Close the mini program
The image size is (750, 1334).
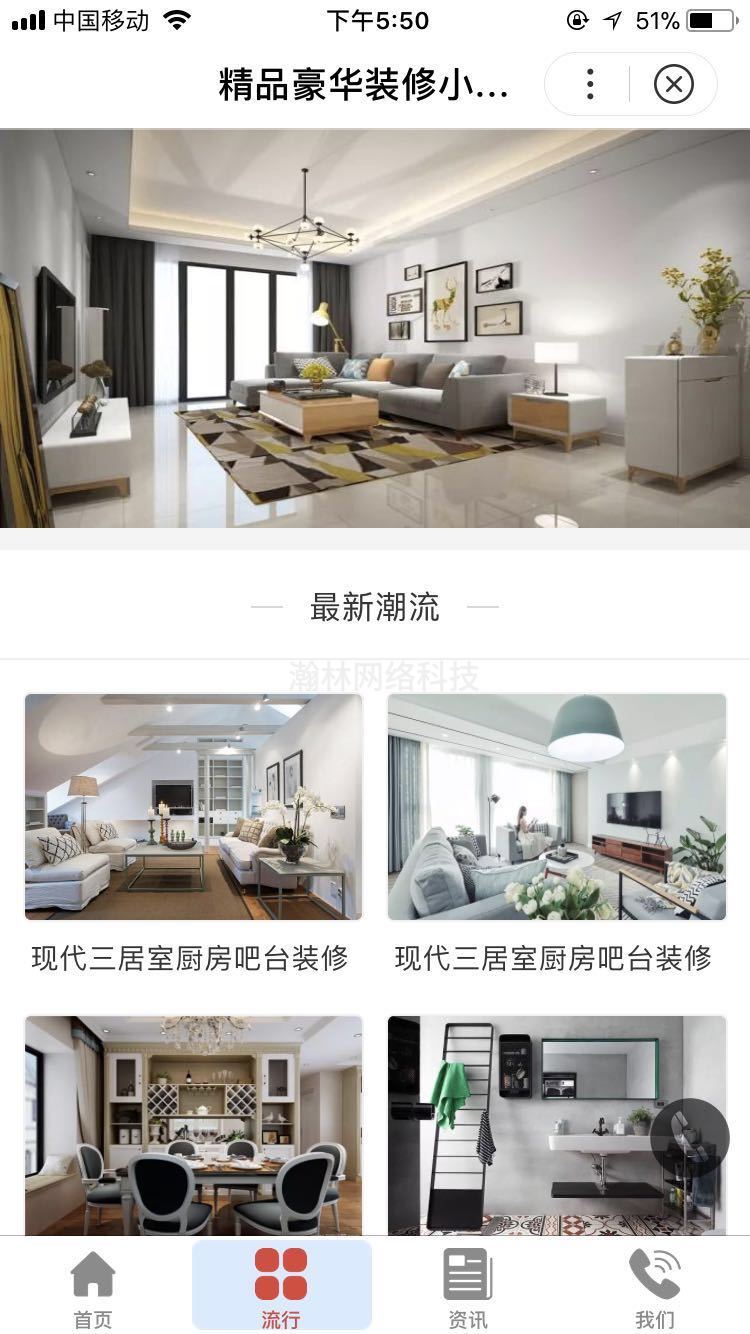[673, 85]
